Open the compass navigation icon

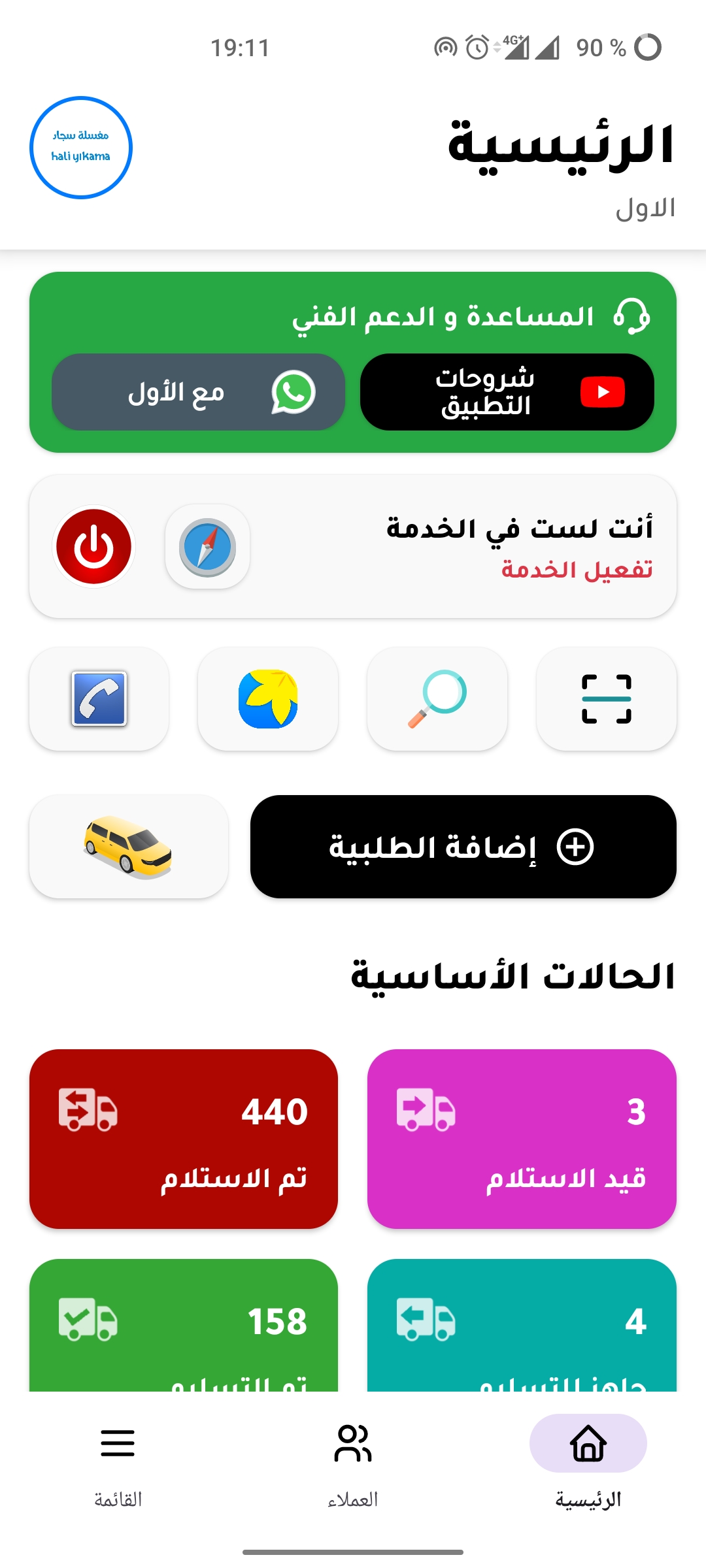tap(207, 547)
